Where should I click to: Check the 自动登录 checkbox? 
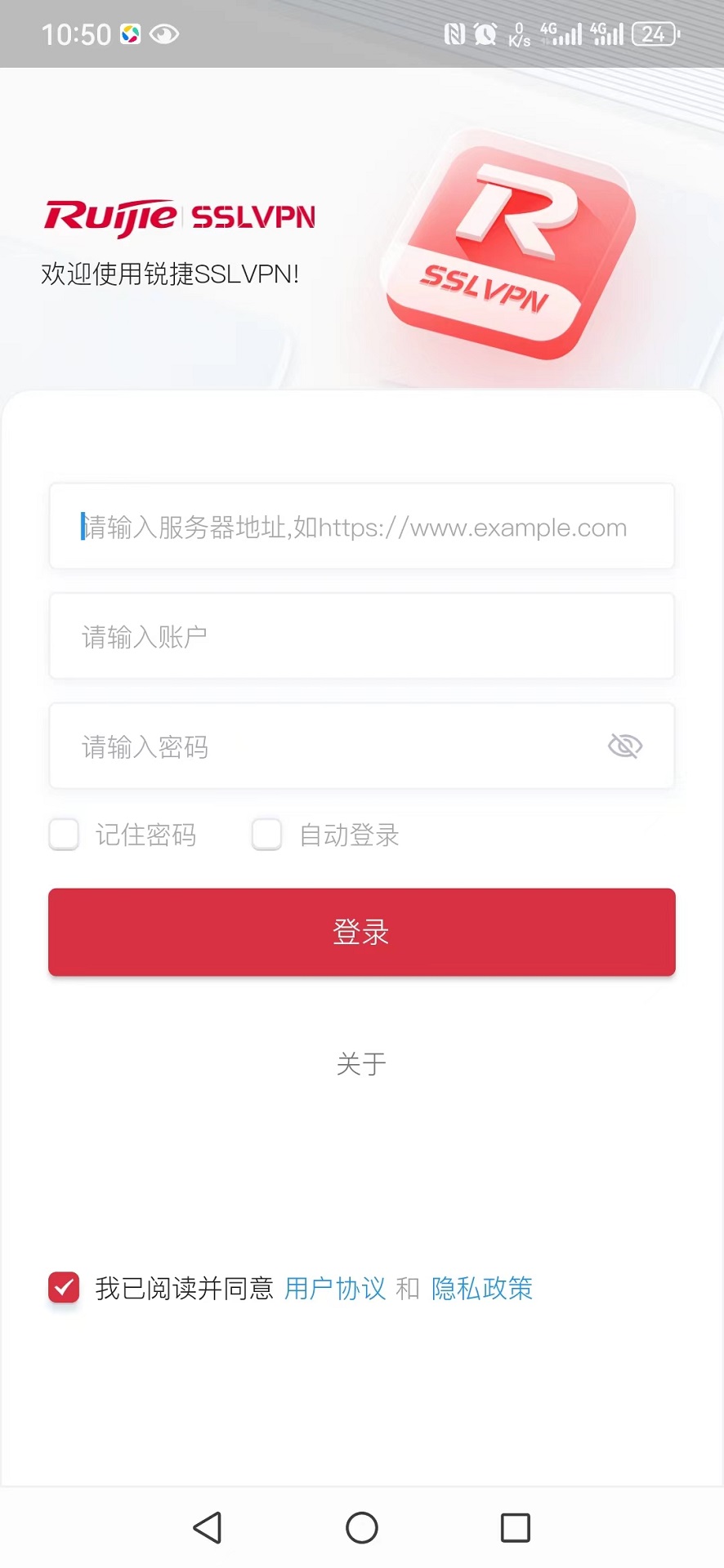point(267,835)
